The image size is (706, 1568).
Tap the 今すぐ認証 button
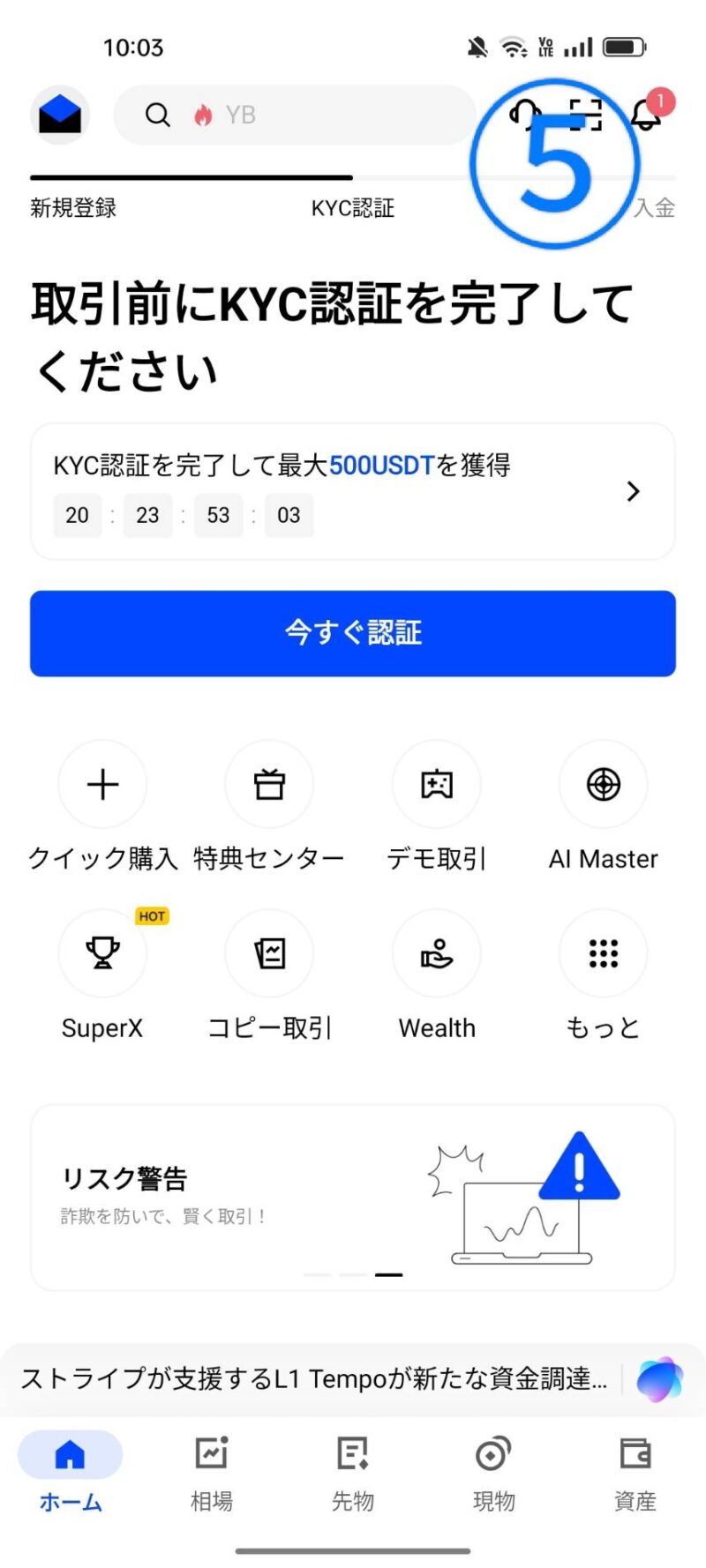tap(353, 633)
